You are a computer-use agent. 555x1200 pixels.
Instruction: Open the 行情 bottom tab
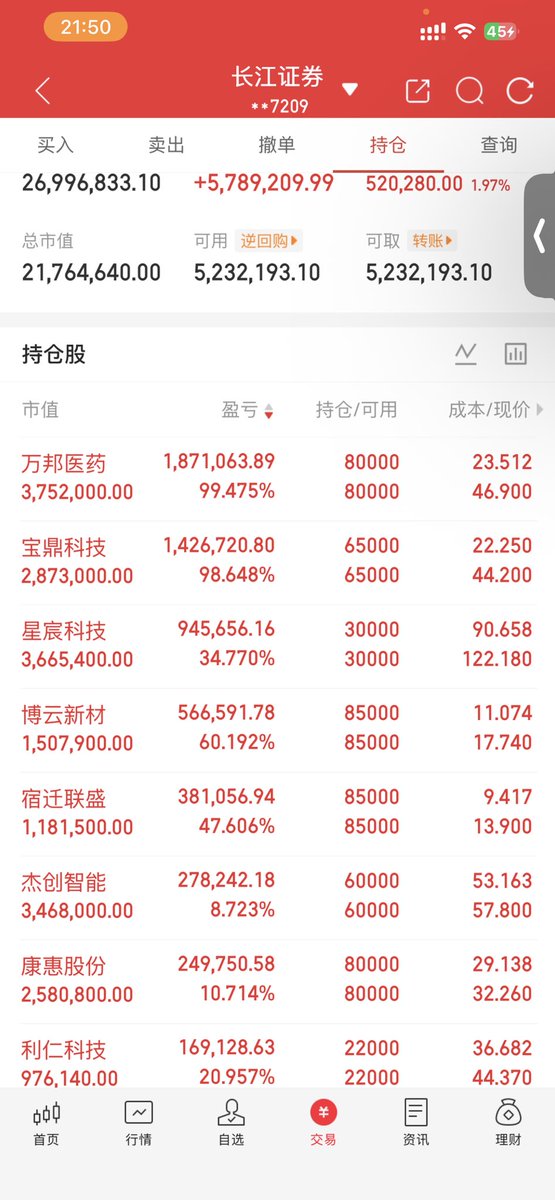click(139, 1123)
